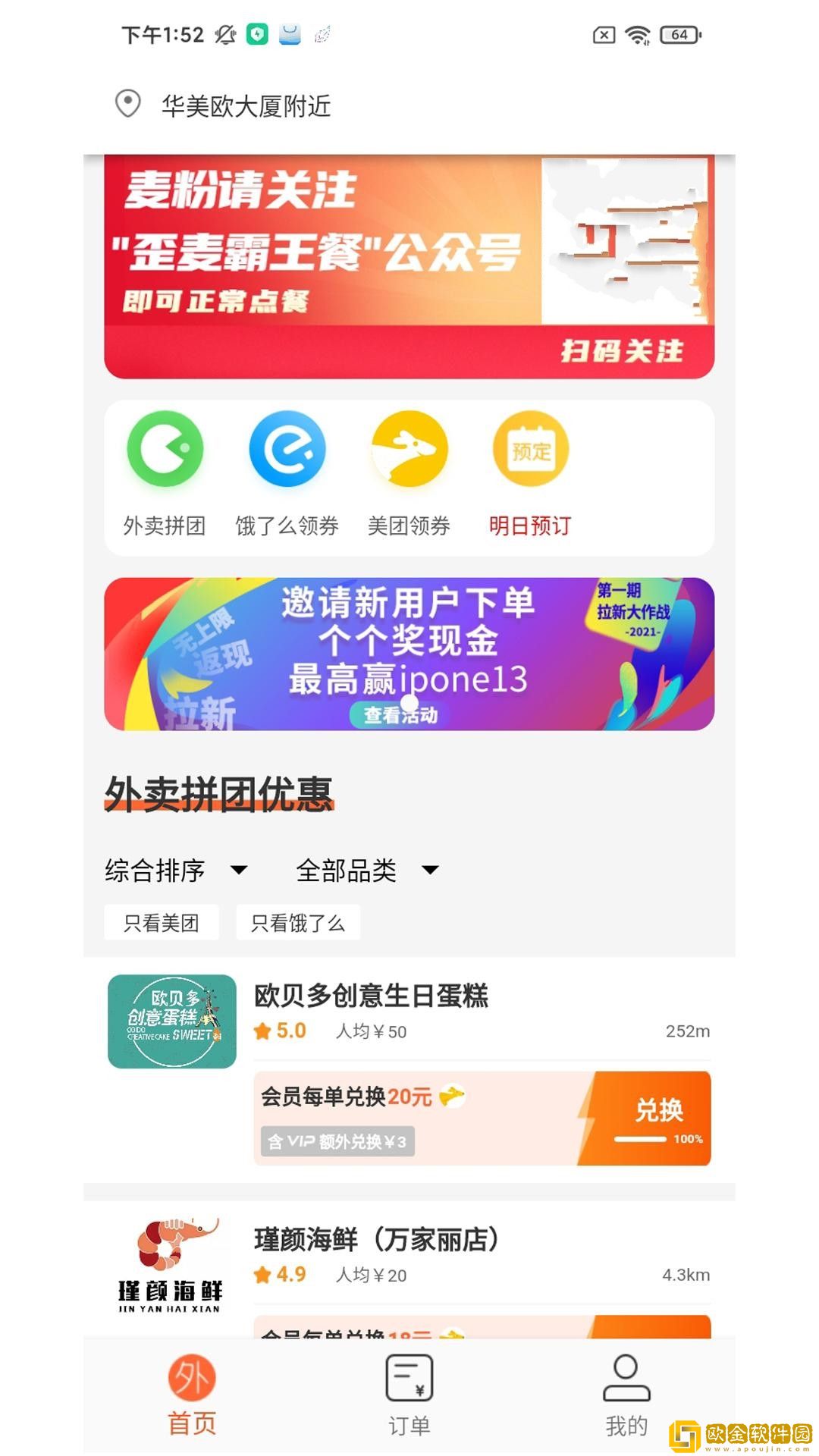
Task: Filter by 只看饿了么
Action: (298, 922)
